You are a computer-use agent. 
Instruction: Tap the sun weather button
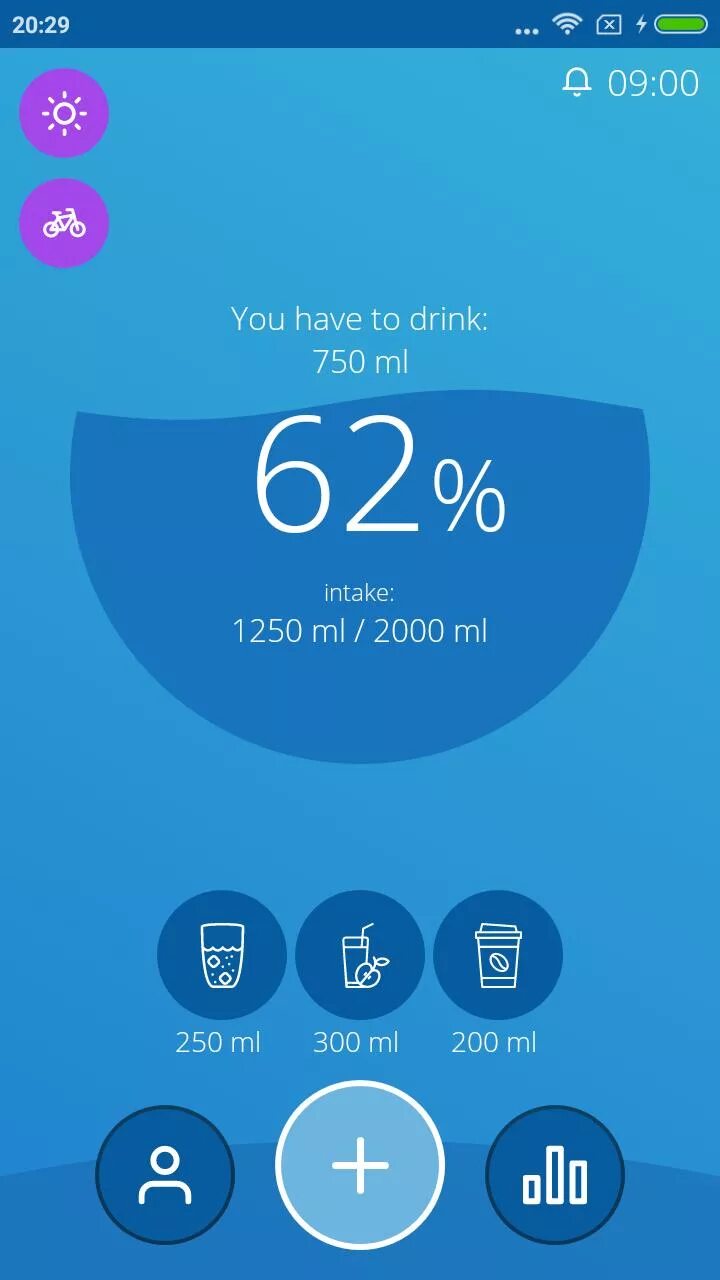point(64,113)
